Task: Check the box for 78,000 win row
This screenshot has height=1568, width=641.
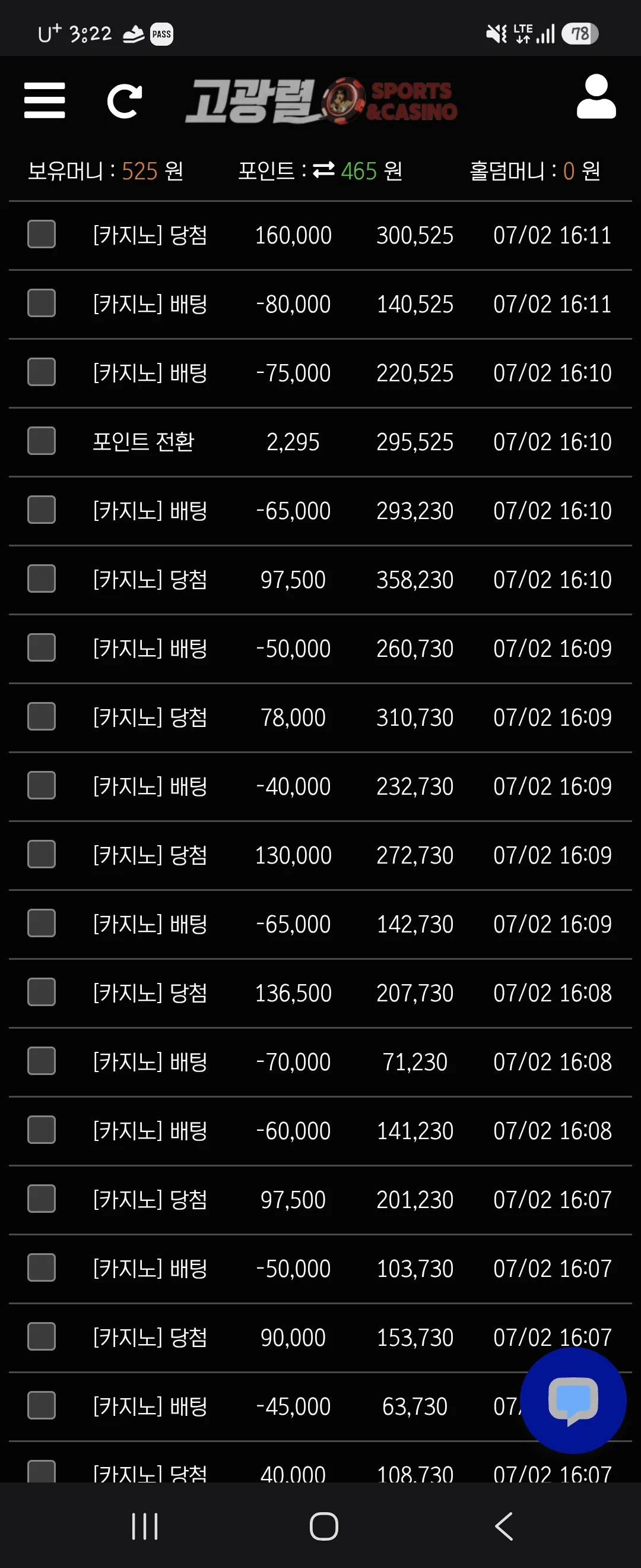Action: pos(42,716)
